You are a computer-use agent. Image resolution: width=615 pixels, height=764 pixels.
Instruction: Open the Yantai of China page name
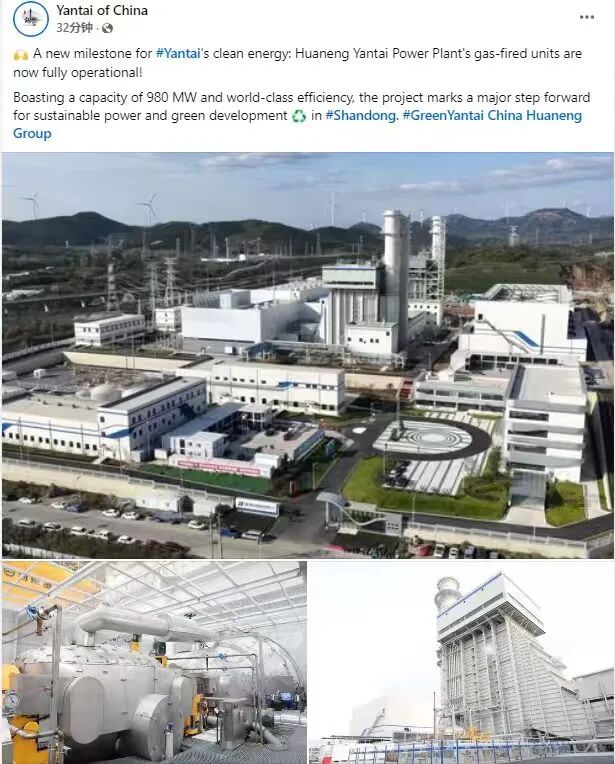click(x=101, y=10)
